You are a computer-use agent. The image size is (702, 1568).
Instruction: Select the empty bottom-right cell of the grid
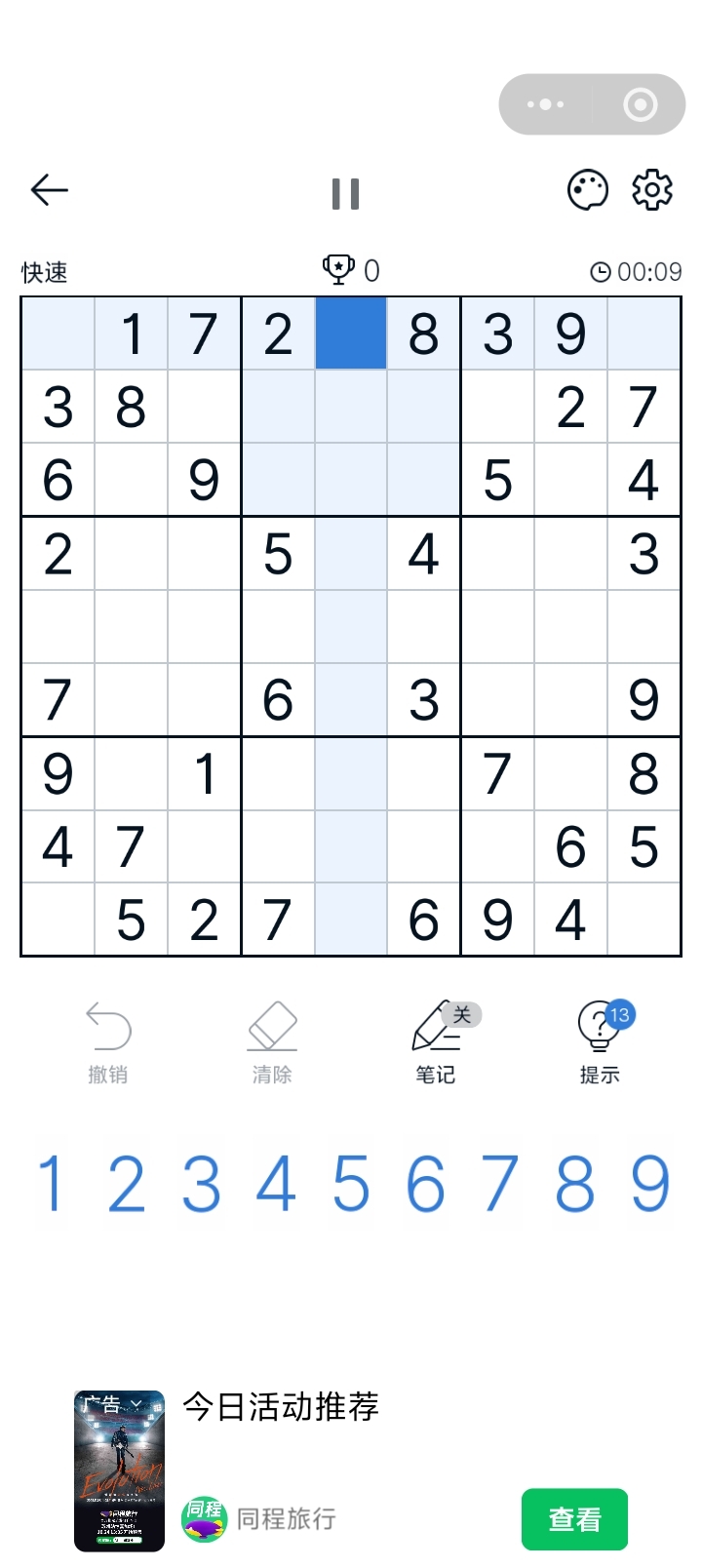[x=643, y=920]
